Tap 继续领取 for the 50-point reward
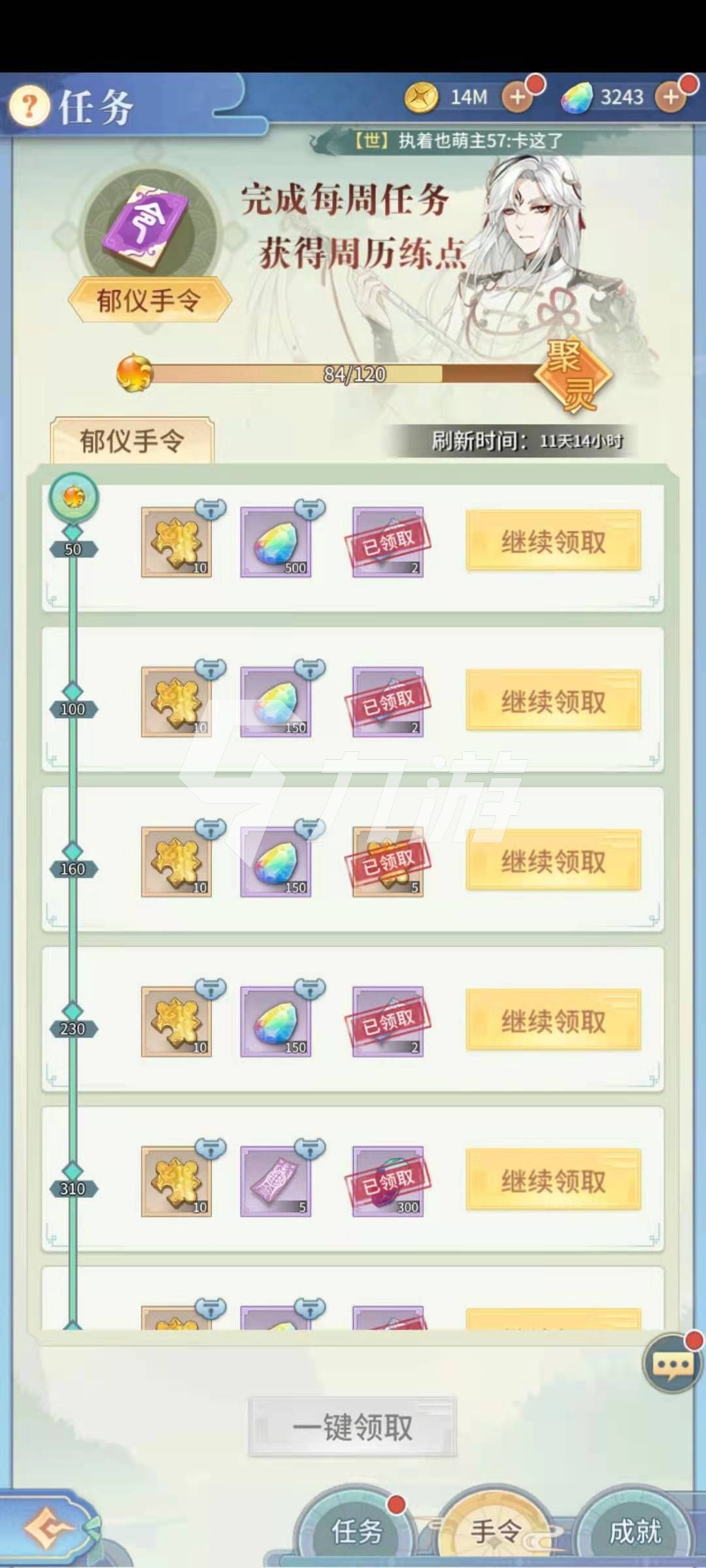Viewport: 706px width, 1568px height. tap(553, 542)
